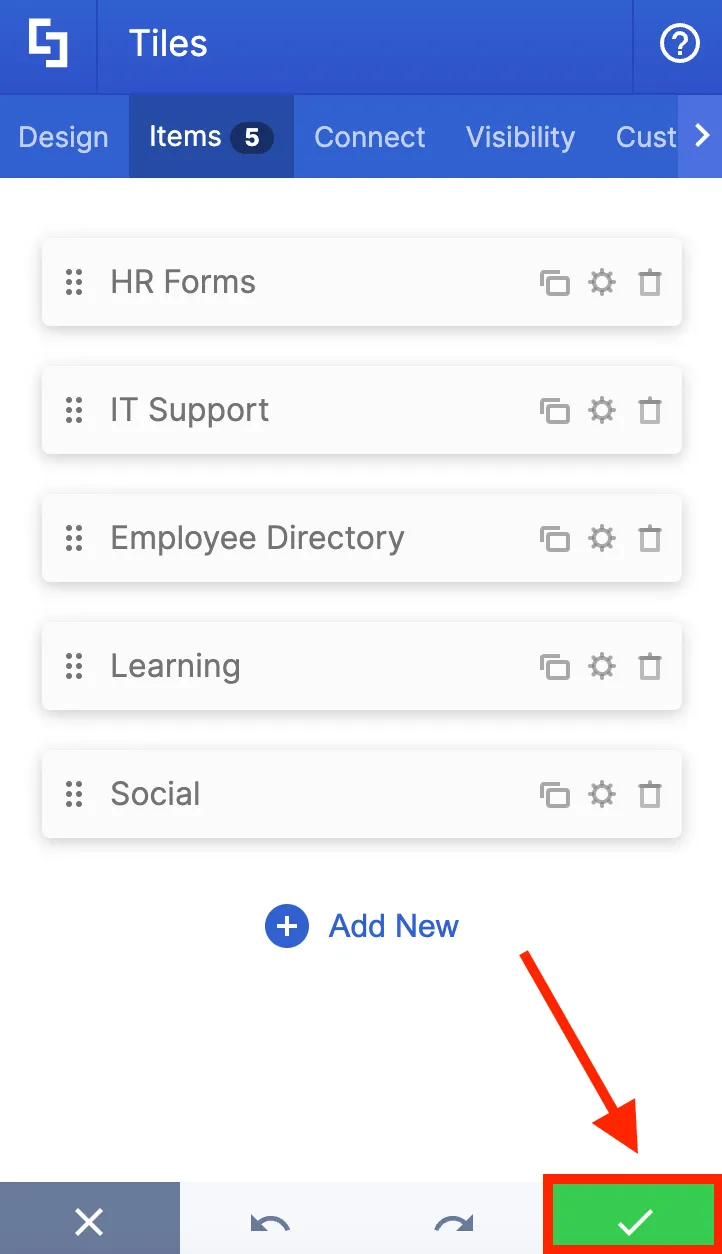Switch to the Connect tab

(x=370, y=137)
